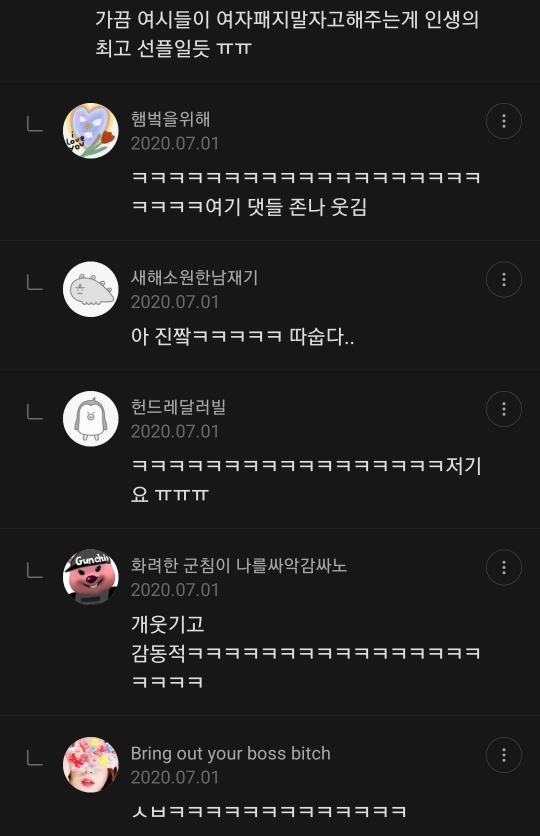Open more options on 헌드레달러빌's comment
The width and height of the screenshot is (540, 836).
[503, 409]
